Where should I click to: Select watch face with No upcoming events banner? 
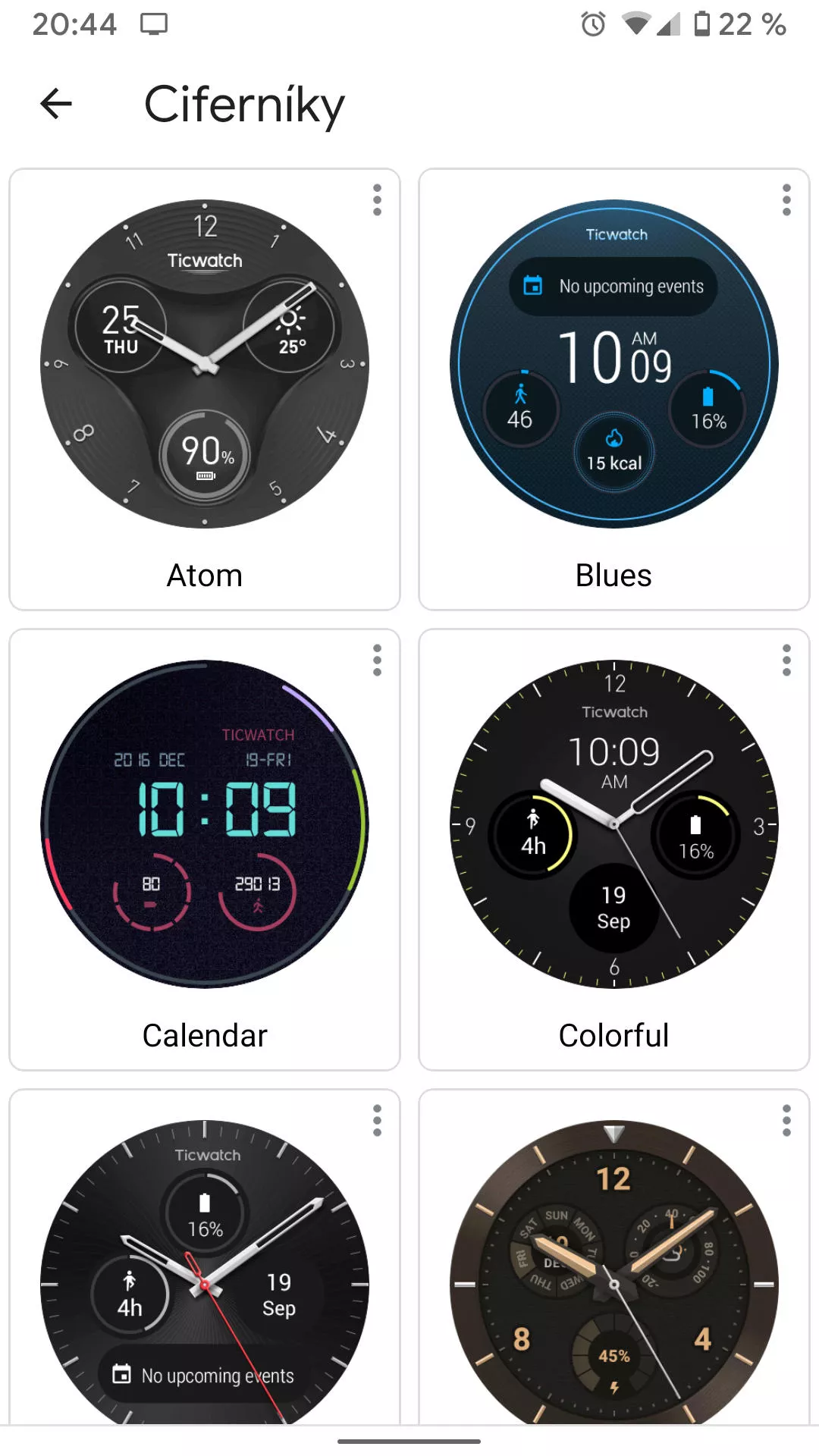tap(205, 1274)
